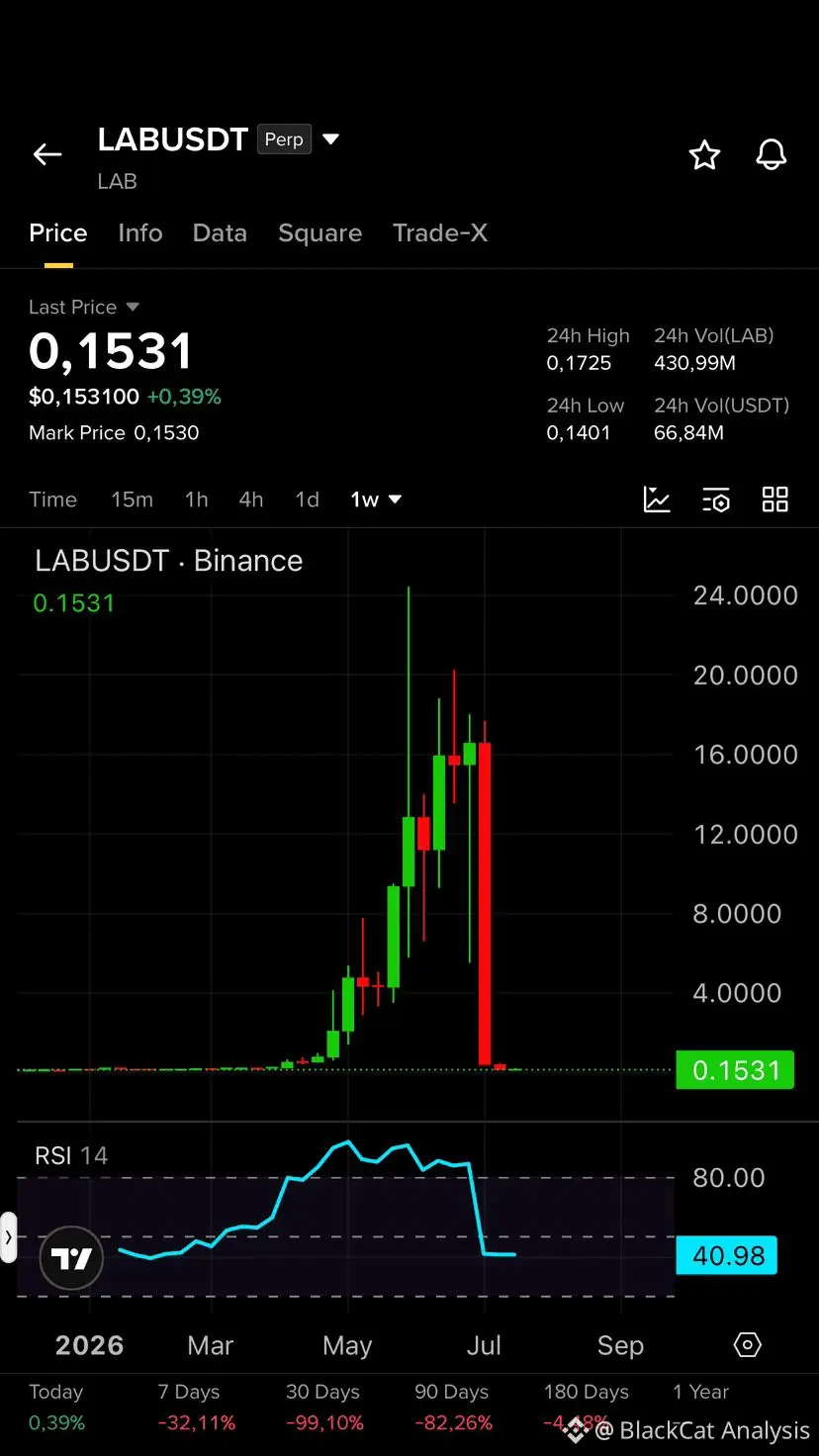Select the 4h interval
Screen dimensions: 819x1456
click(x=251, y=500)
